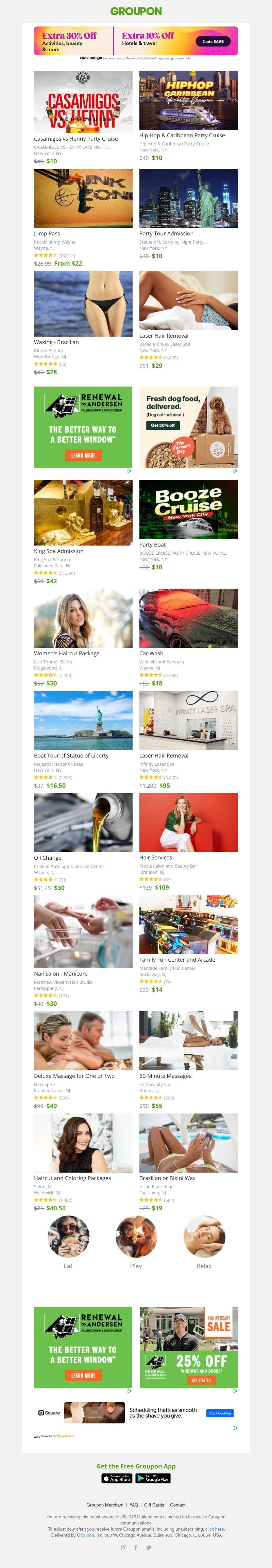Open the FAQ link
272x1568 pixels.
(134, 1504)
